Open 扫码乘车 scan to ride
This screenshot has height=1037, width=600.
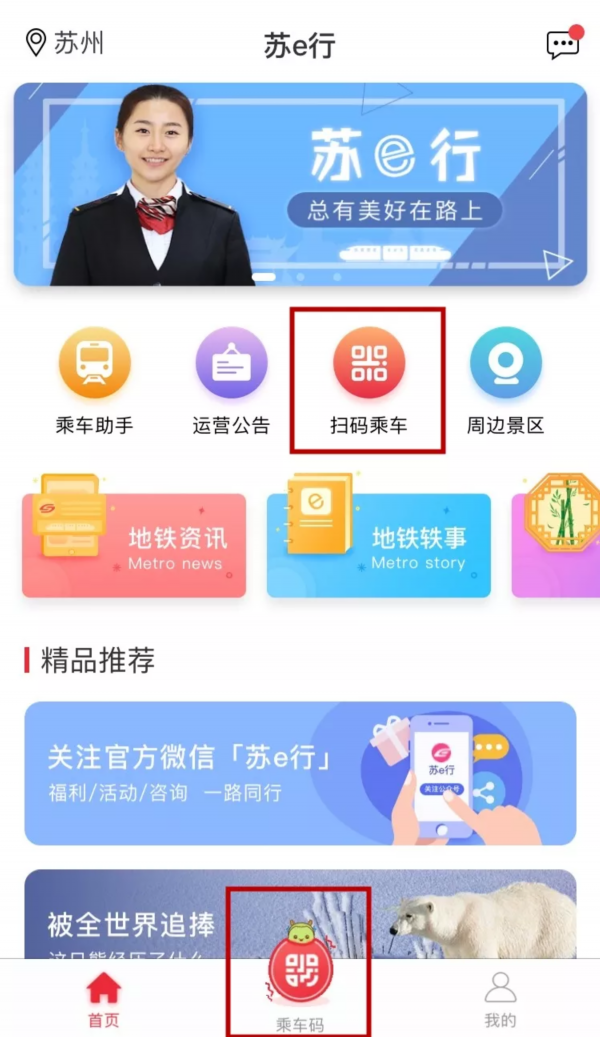tap(369, 381)
